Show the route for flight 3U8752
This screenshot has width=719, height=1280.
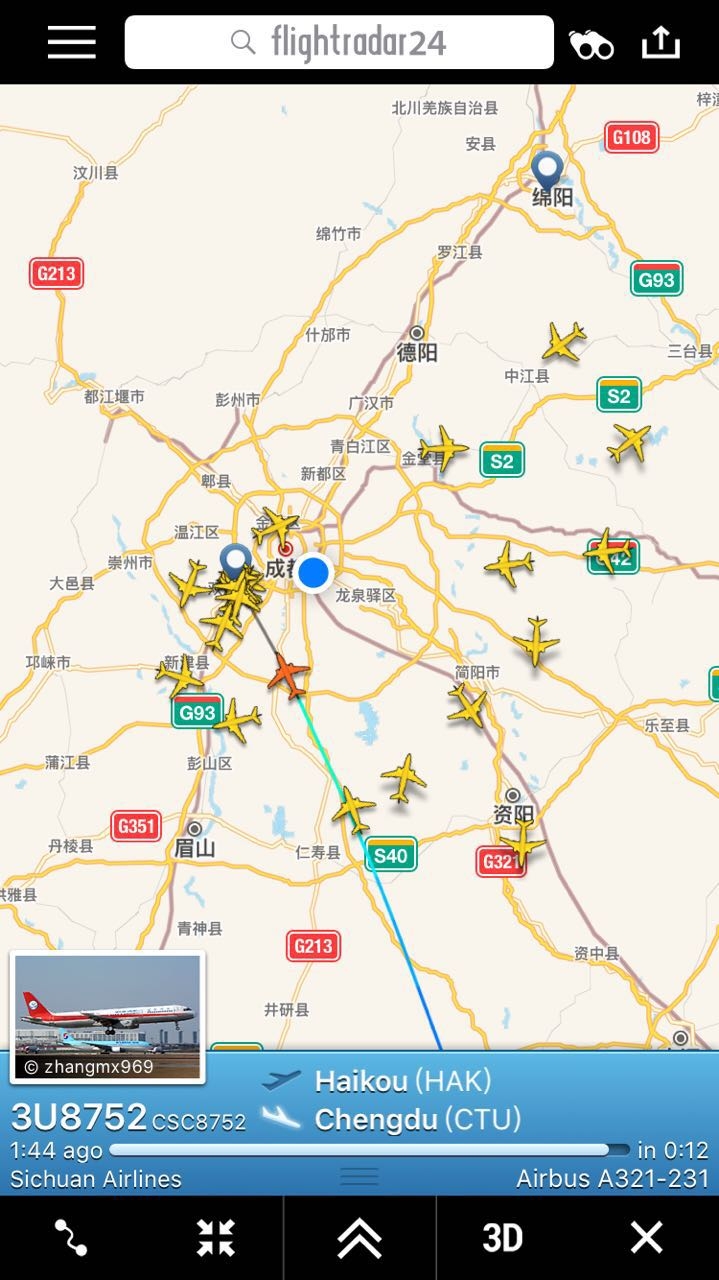coord(71,1238)
